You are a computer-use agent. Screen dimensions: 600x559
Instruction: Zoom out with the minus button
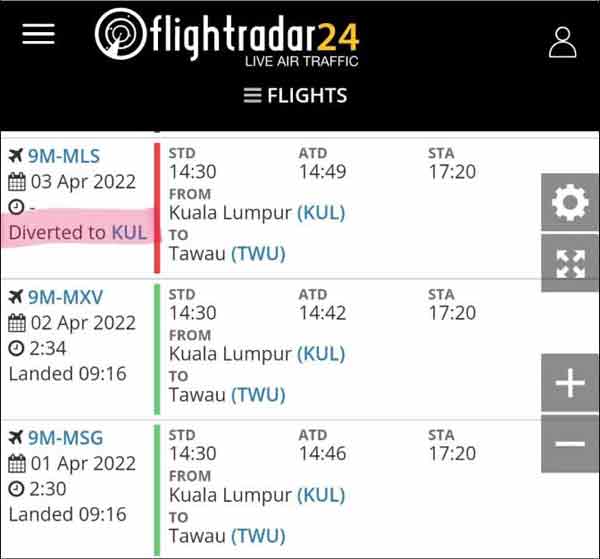[x=570, y=443]
